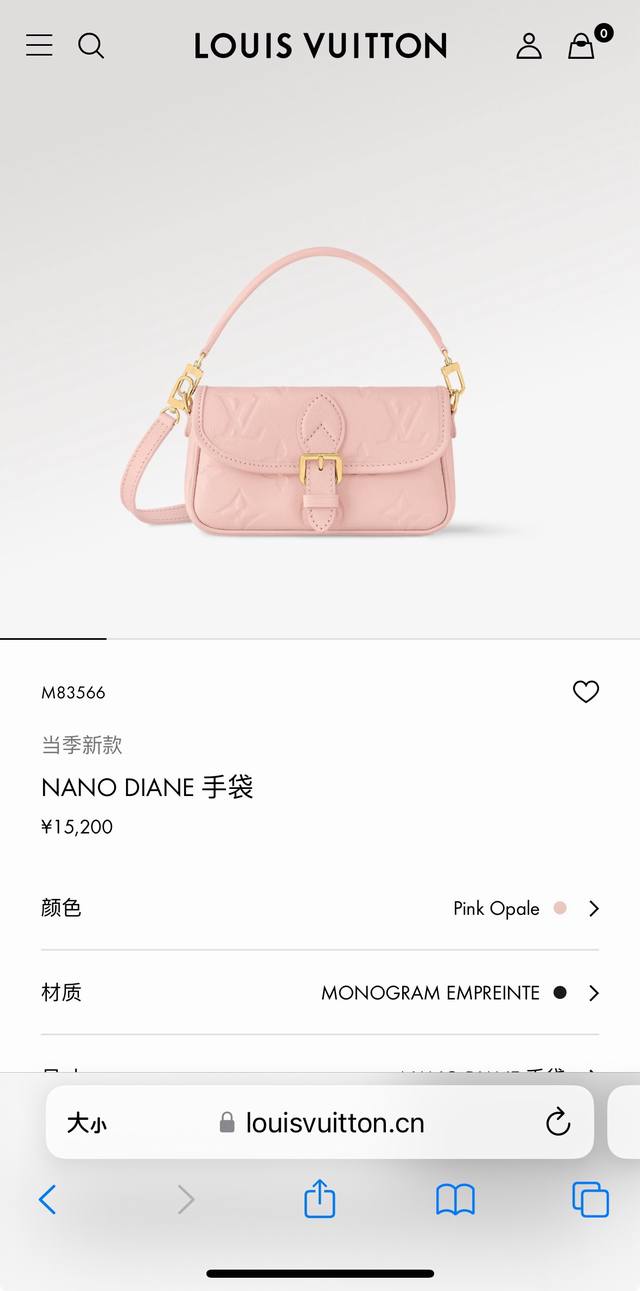Tap the Louis Vuitton header logo
The width and height of the screenshot is (640, 1291).
(x=320, y=45)
